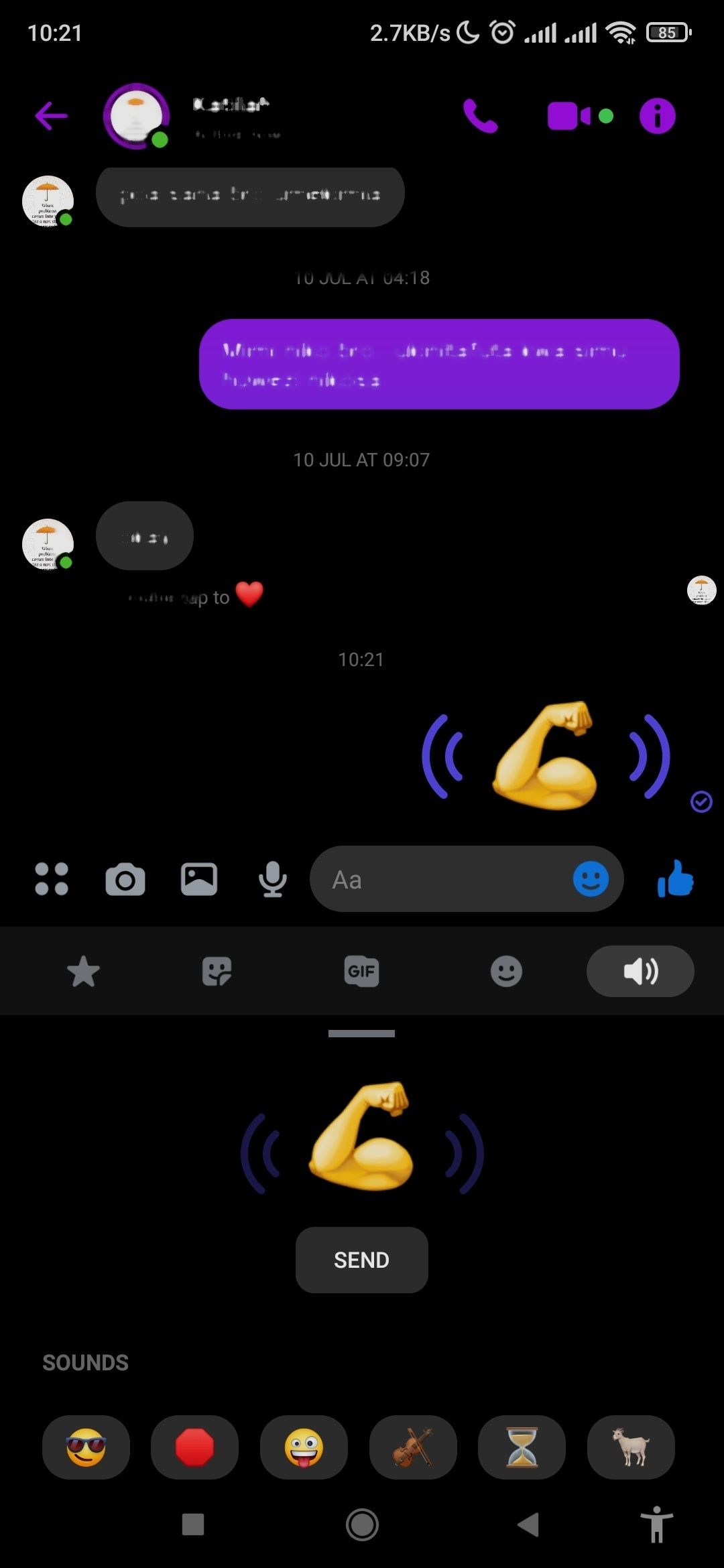Open the photo gallery picker
Viewport: 724px width, 1568px height.
click(x=198, y=879)
